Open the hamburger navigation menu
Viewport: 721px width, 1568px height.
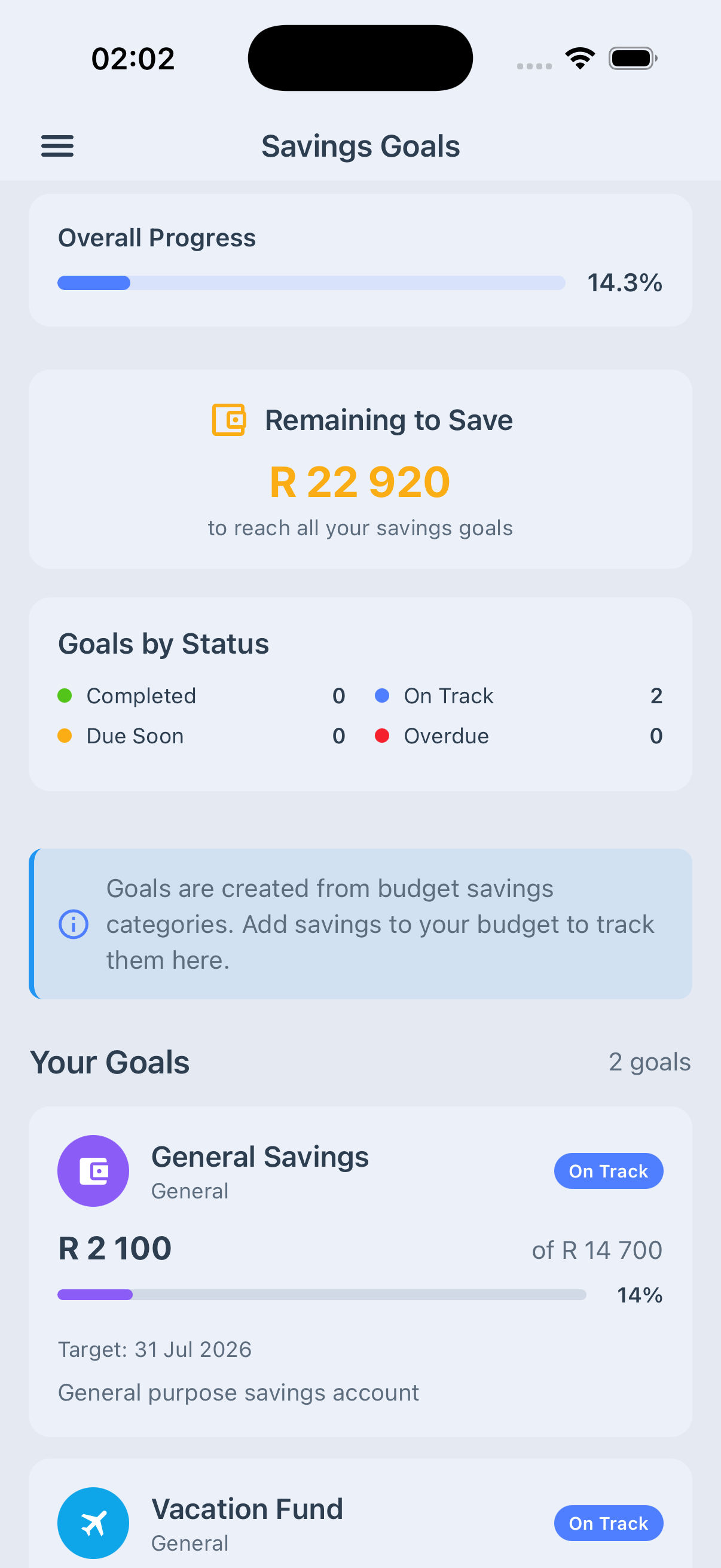click(x=57, y=146)
